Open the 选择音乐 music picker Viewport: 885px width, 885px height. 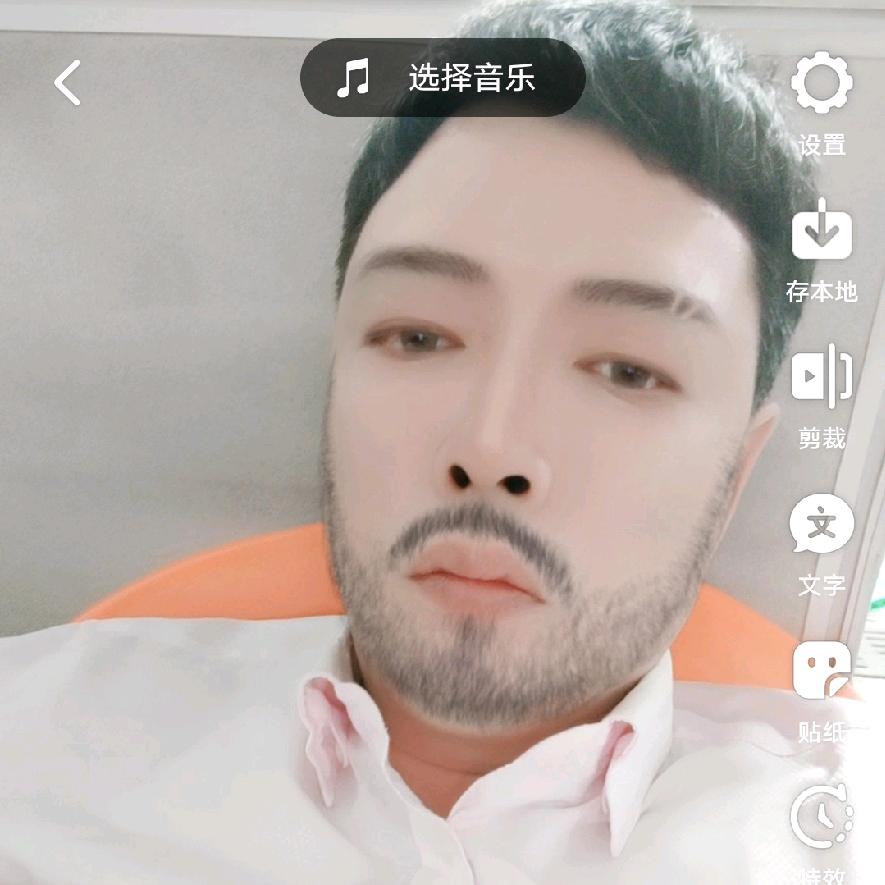click(x=442, y=77)
